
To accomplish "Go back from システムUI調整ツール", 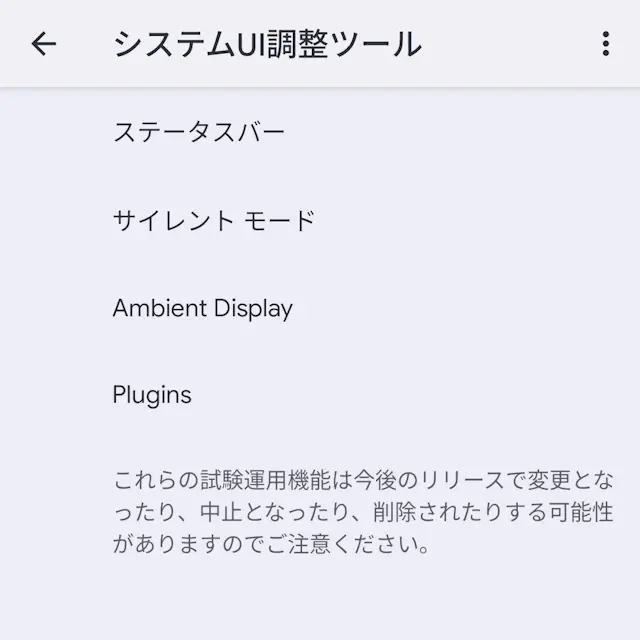I will point(44,44).
